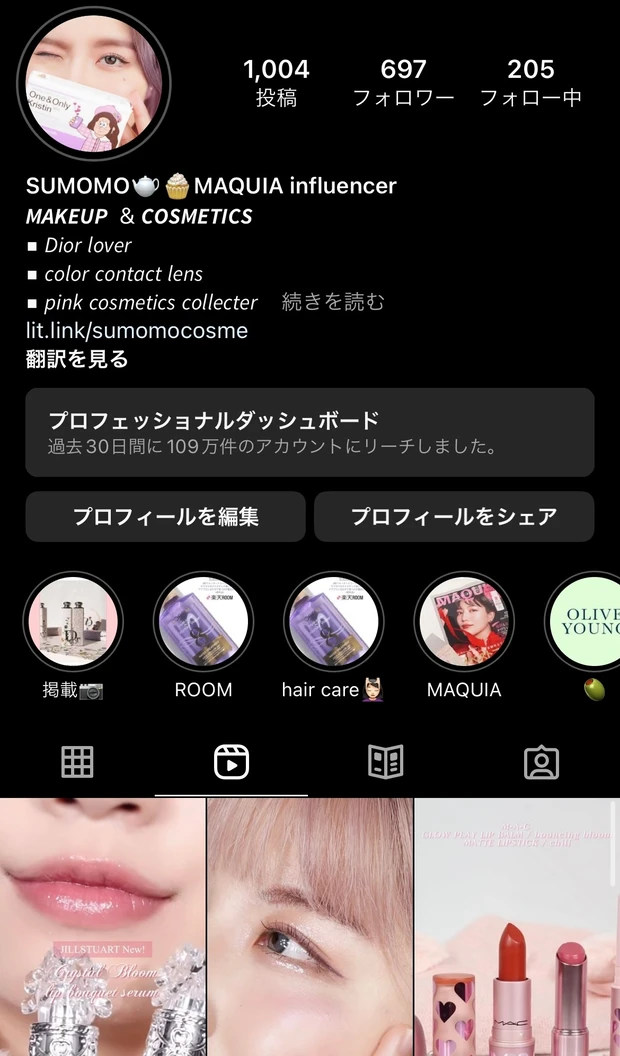This screenshot has height=1056, width=620.
Task: Select the Reels tab
Action: [231, 762]
